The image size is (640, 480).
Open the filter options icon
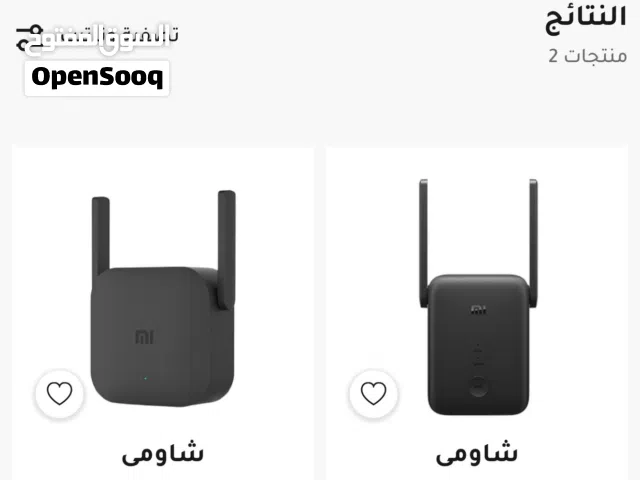22,37
